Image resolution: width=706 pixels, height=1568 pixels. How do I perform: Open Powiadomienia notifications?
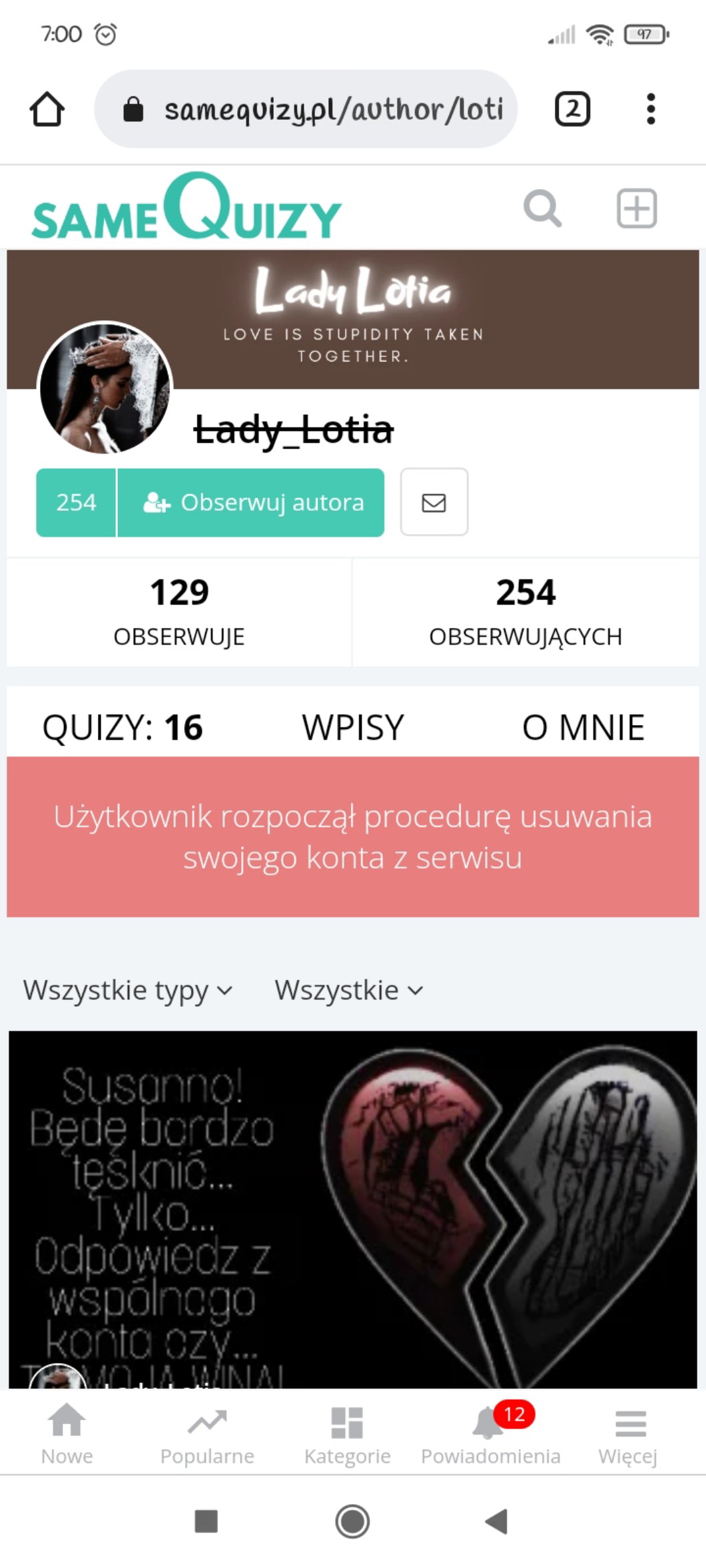pos(491,1436)
